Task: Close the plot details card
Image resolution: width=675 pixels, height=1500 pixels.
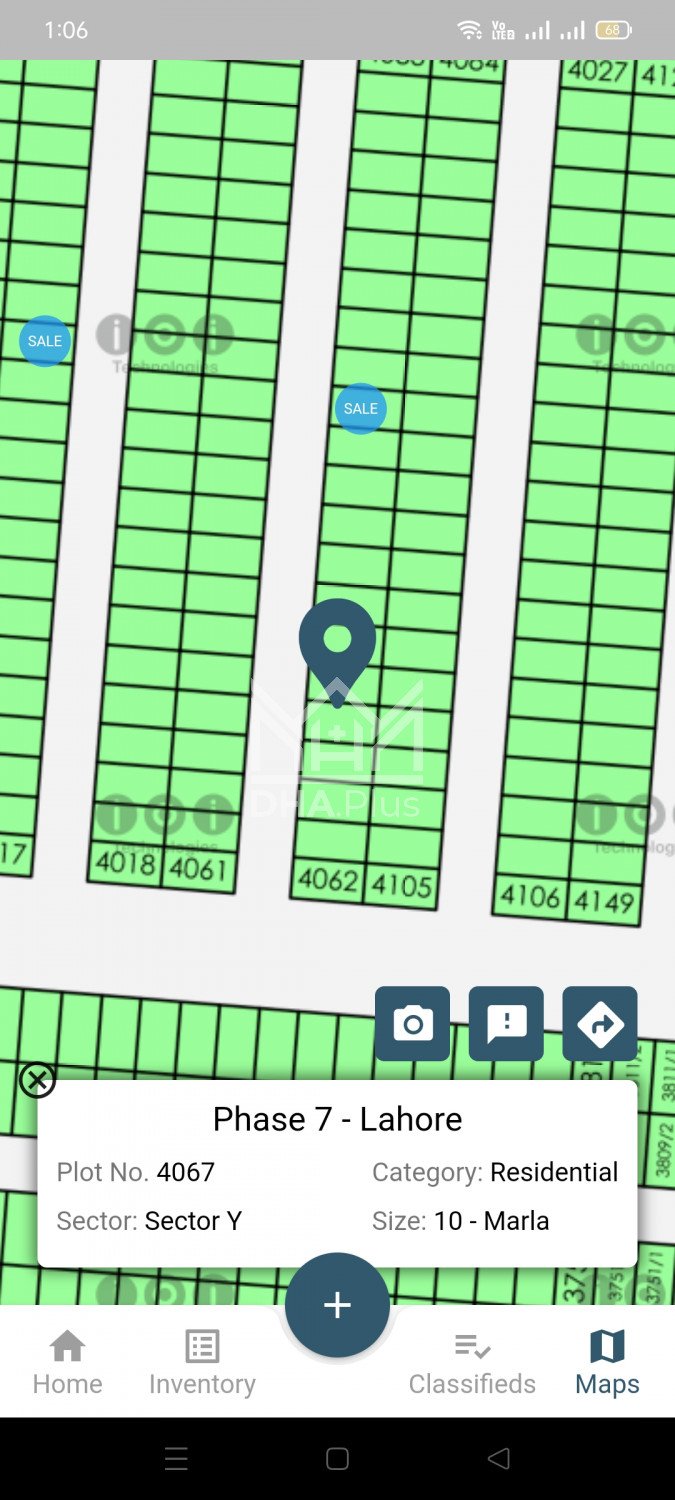Action: point(37,1080)
